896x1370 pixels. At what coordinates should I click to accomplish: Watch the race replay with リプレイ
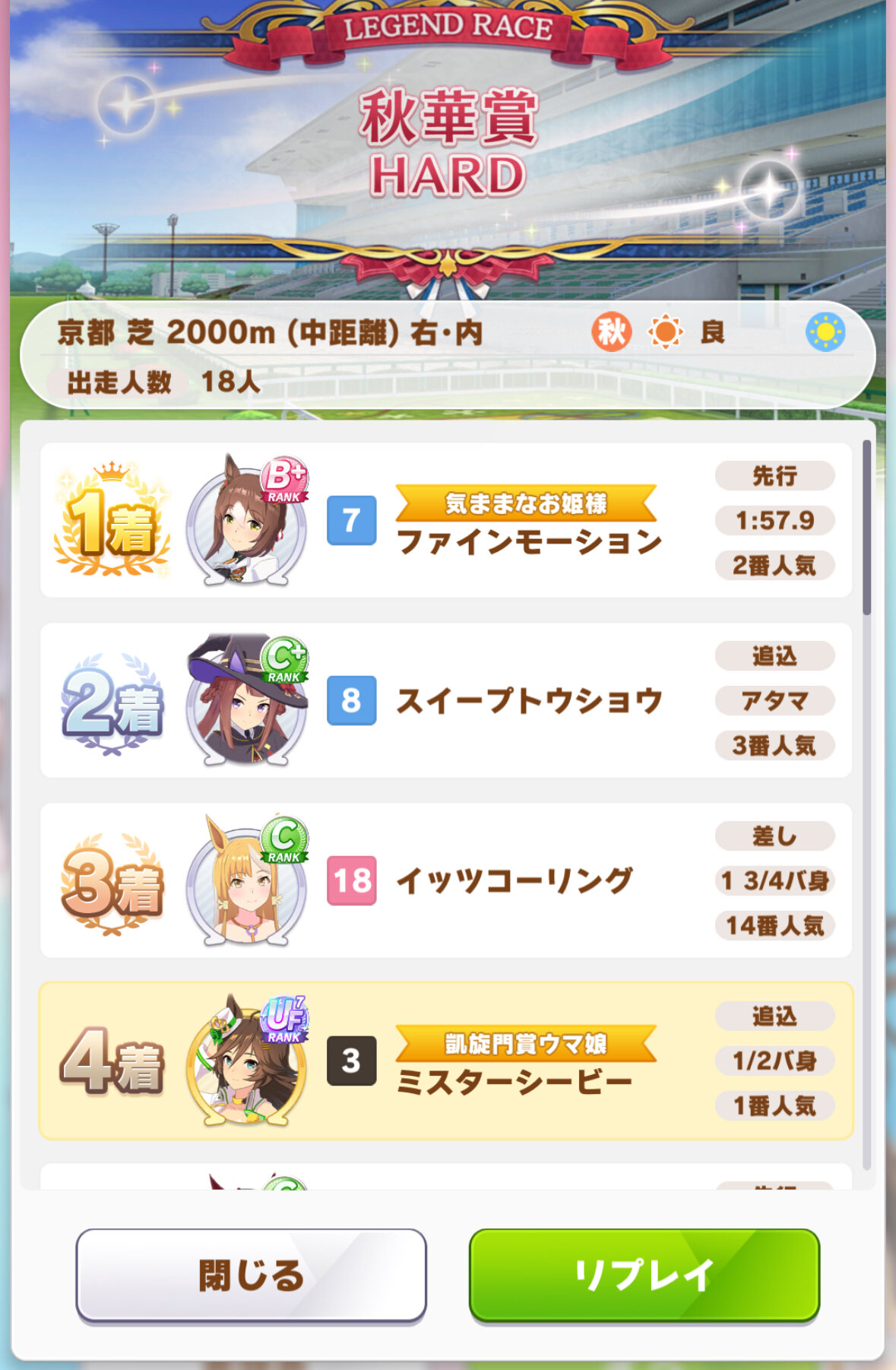[x=644, y=1275]
